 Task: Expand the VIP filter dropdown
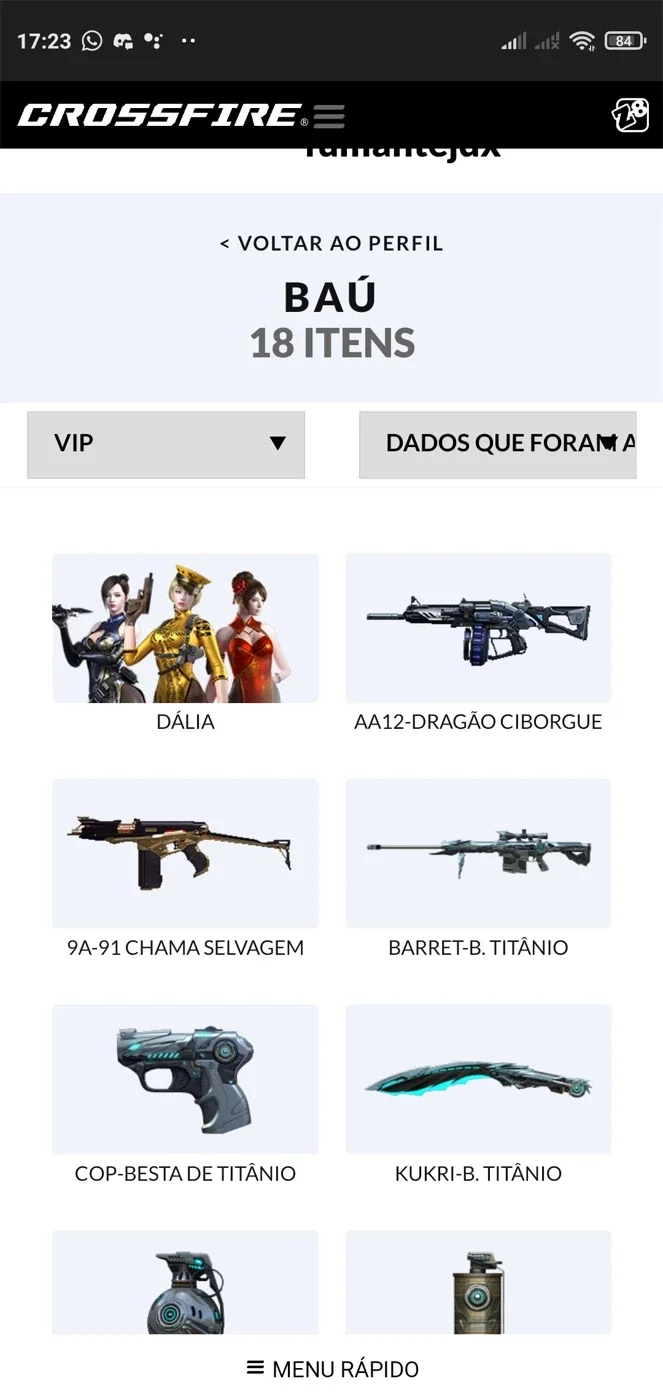(166, 444)
